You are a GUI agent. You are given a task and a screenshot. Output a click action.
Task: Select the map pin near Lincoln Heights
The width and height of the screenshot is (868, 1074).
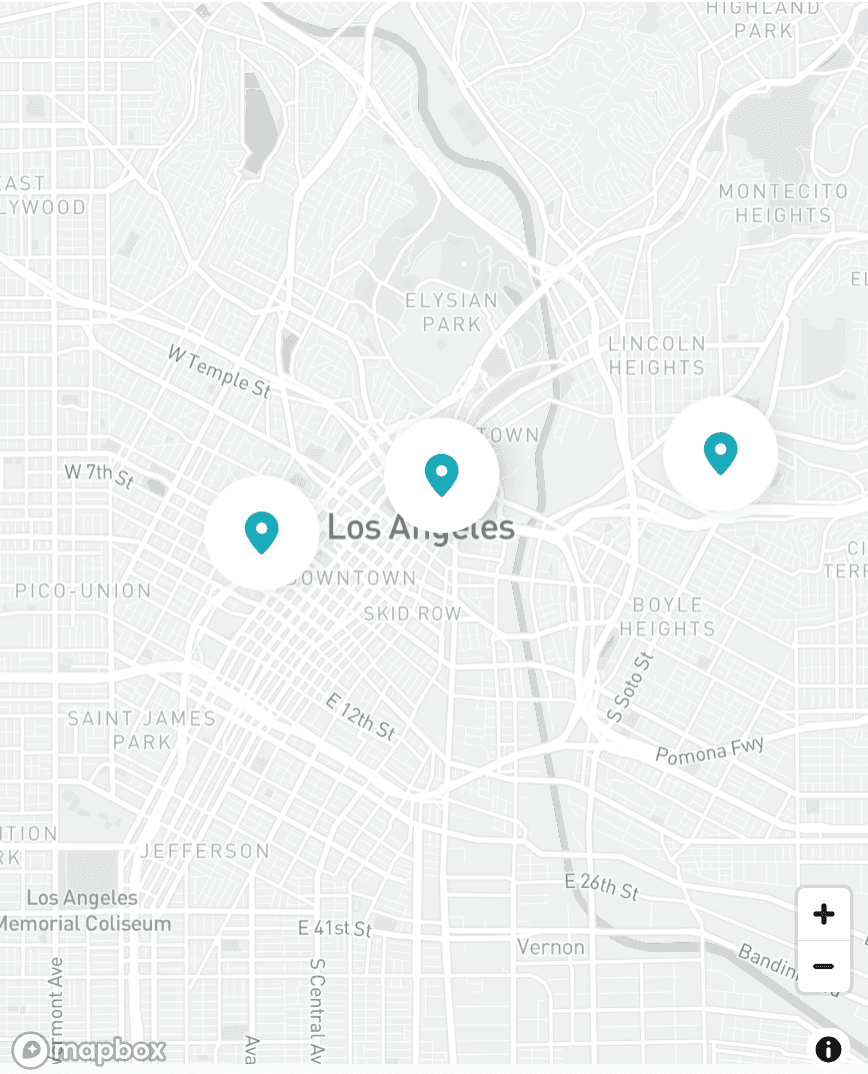(x=720, y=453)
